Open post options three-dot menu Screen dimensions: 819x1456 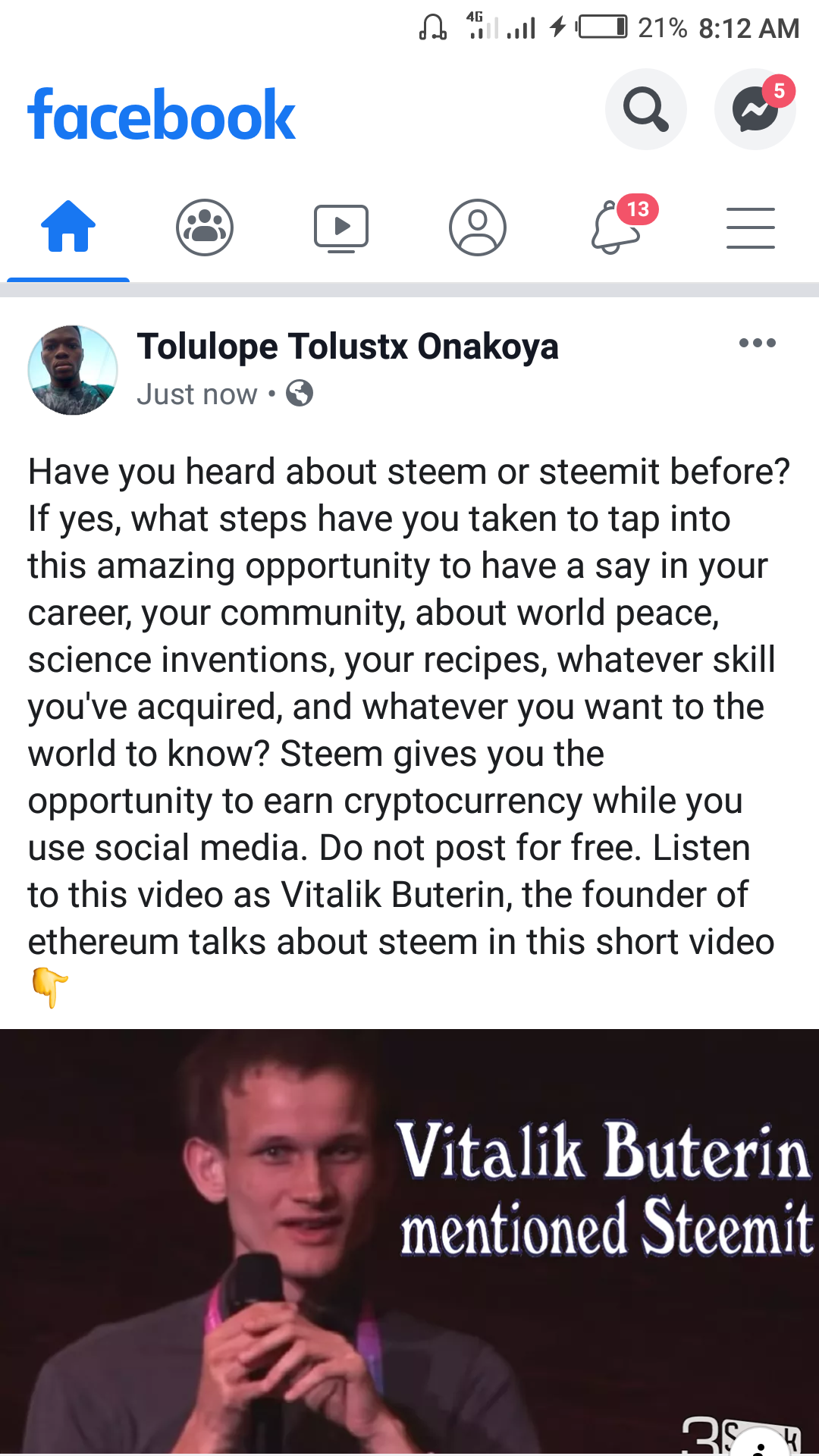coord(757,343)
